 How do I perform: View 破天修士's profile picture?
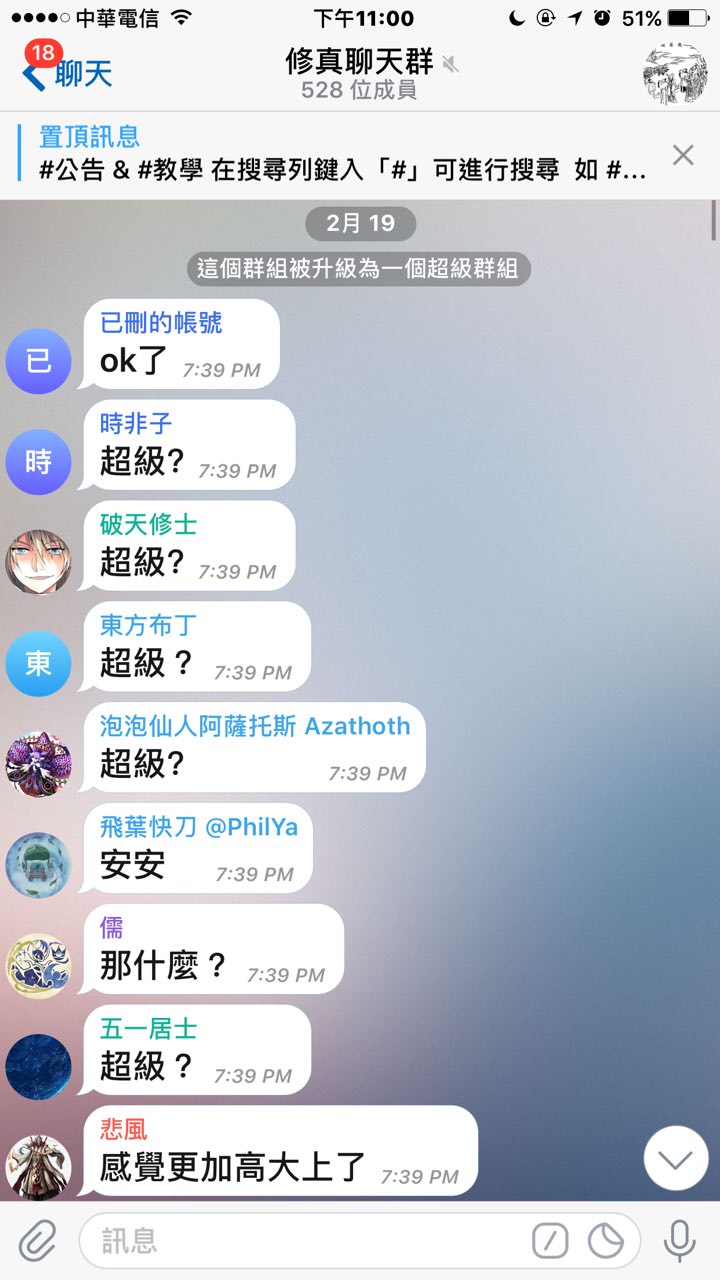[x=38, y=563]
